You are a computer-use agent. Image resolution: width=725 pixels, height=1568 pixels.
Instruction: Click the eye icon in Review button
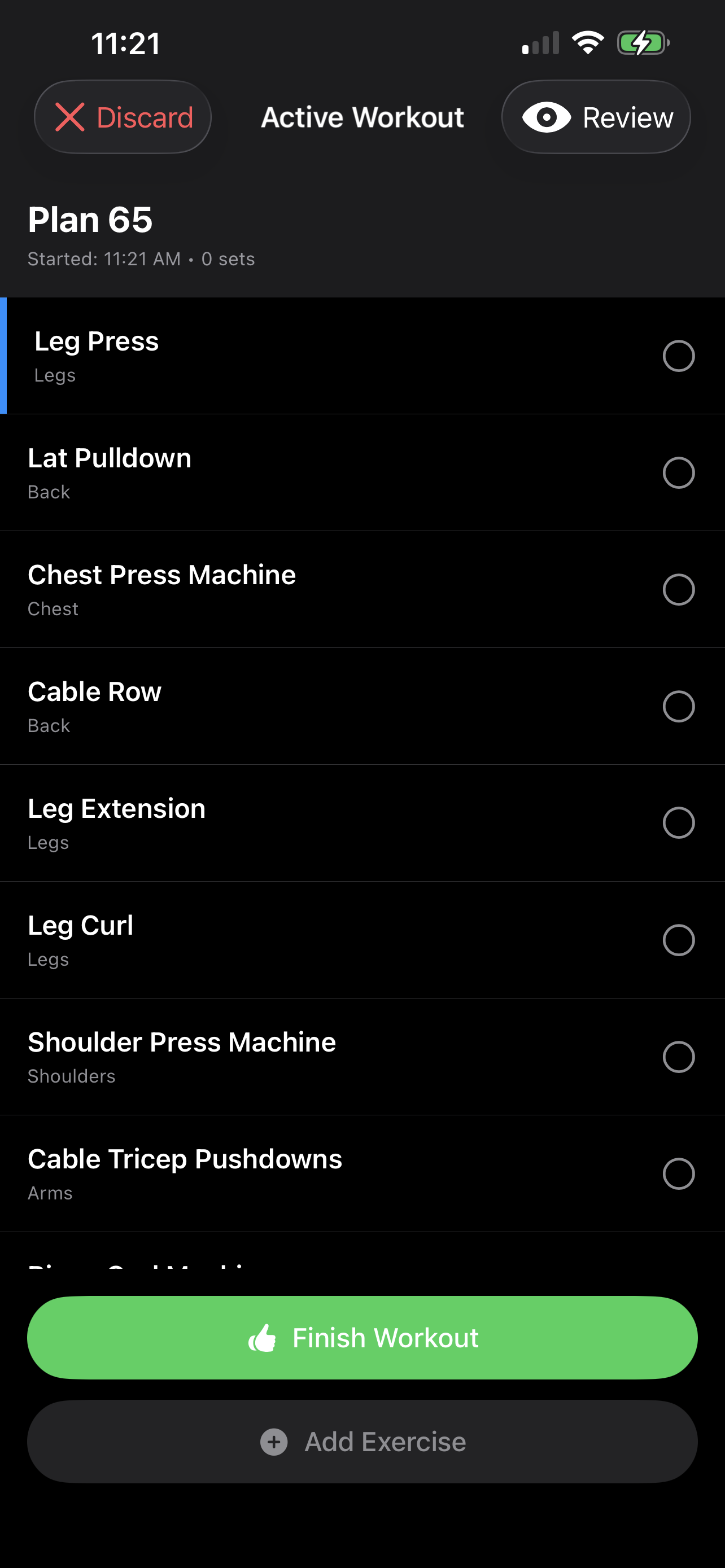[x=547, y=117]
